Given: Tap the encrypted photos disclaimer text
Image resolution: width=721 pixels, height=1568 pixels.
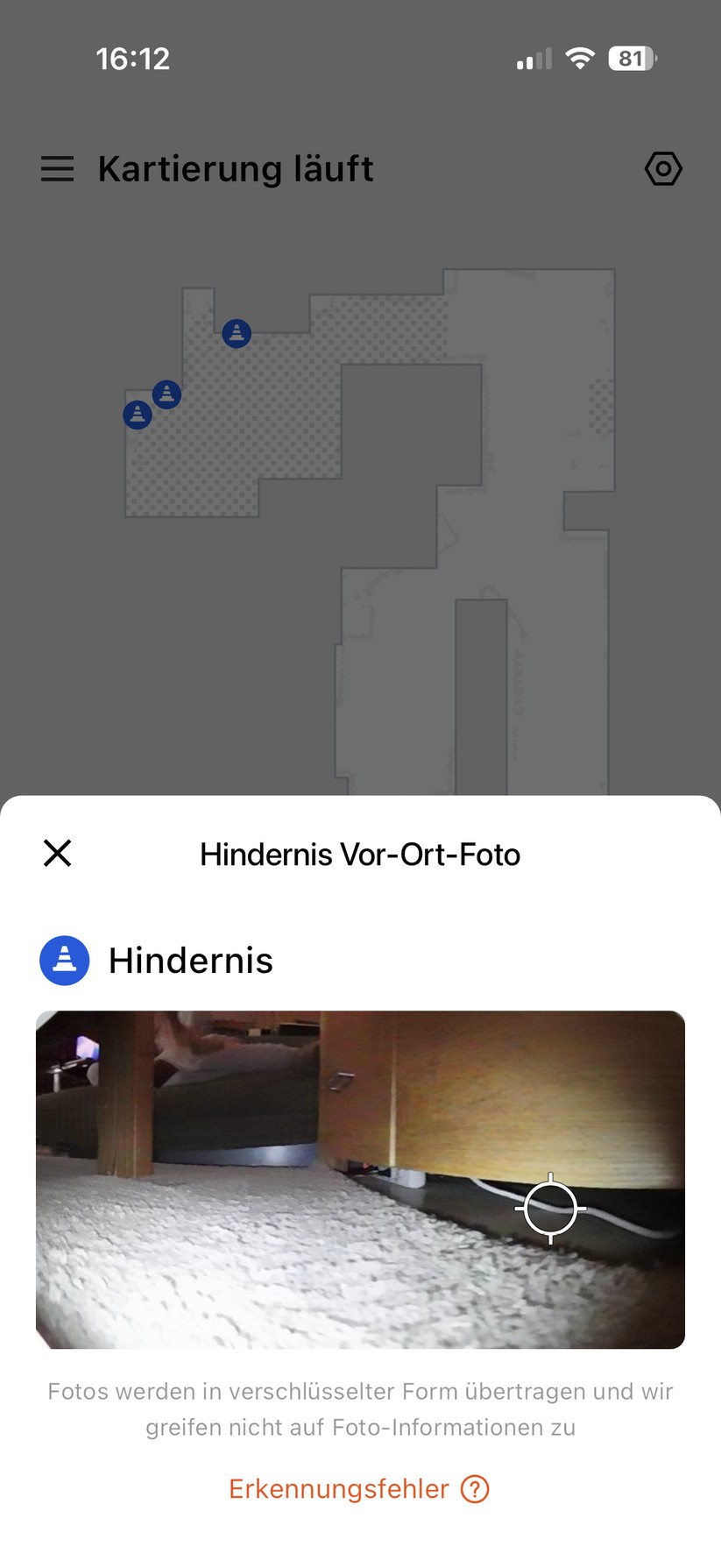Looking at the screenshot, I should click(360, 1408).
